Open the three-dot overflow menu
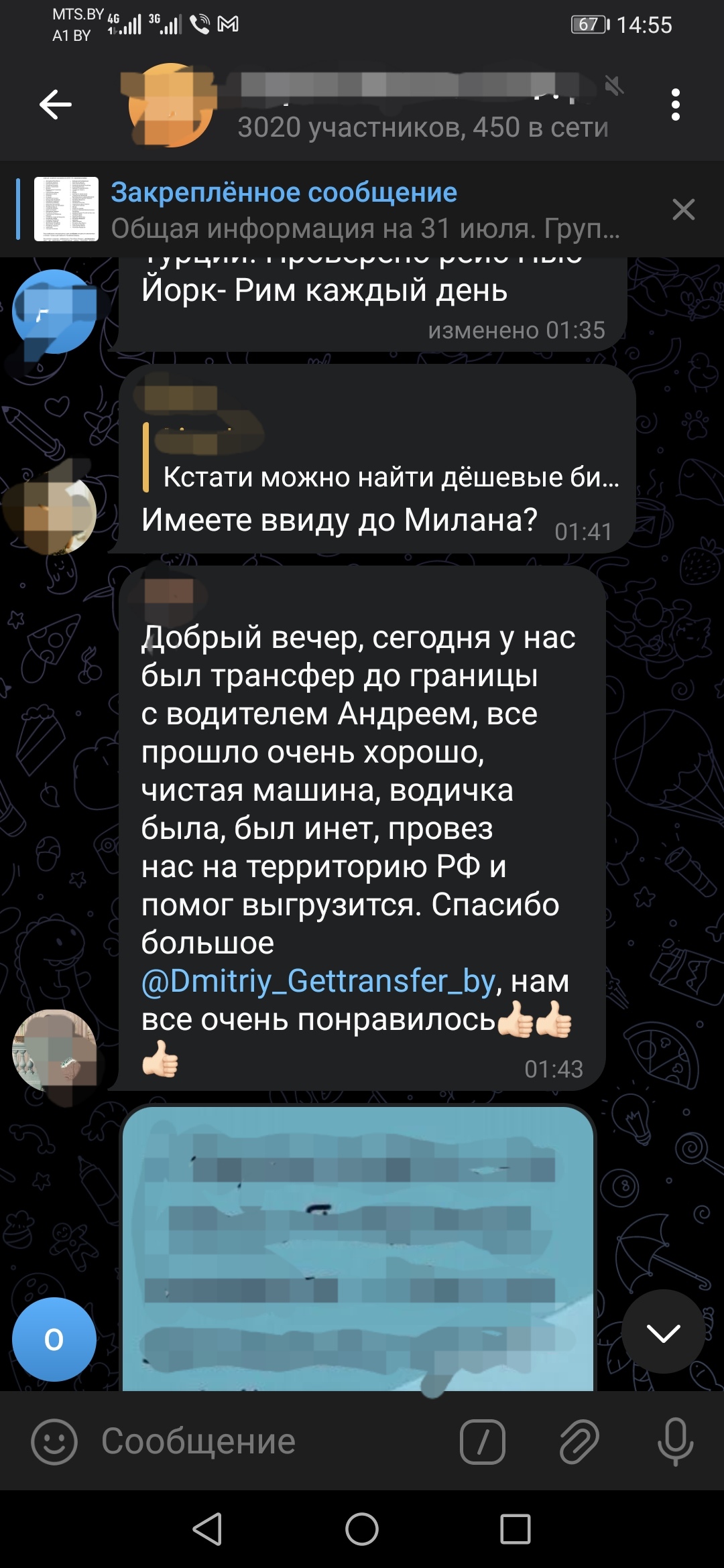The image size is (724, 1568). click(675, 105)
